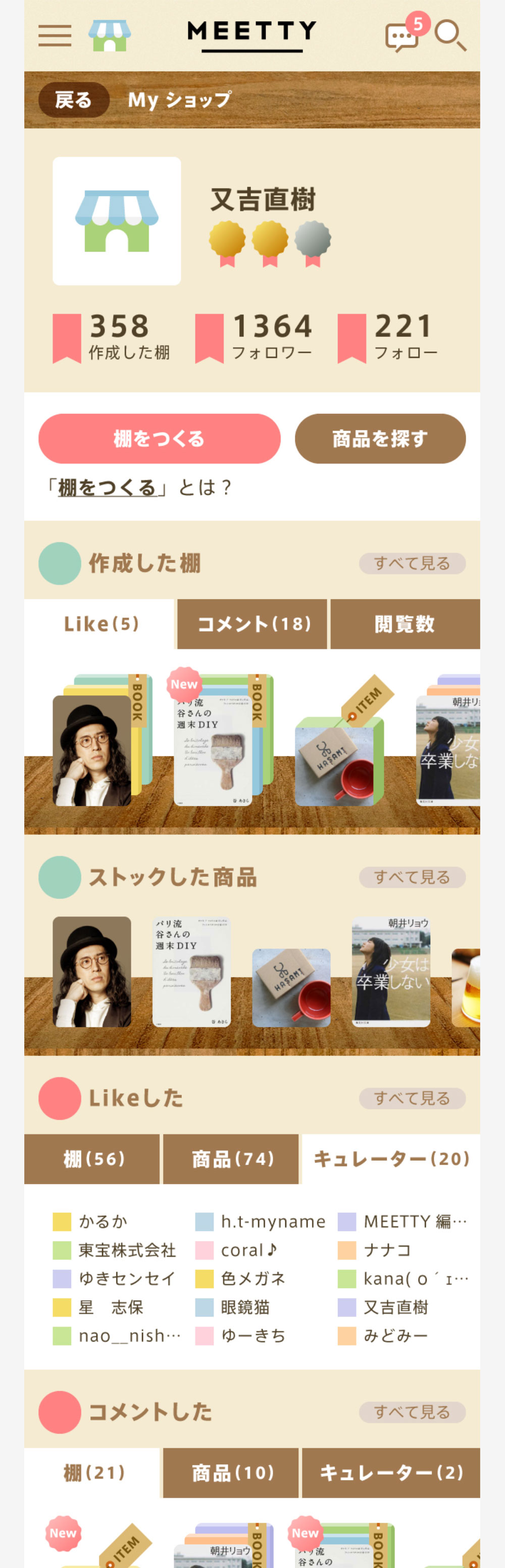
Task: View all in 作成した棚 section
Action: (x=412, y=563)
